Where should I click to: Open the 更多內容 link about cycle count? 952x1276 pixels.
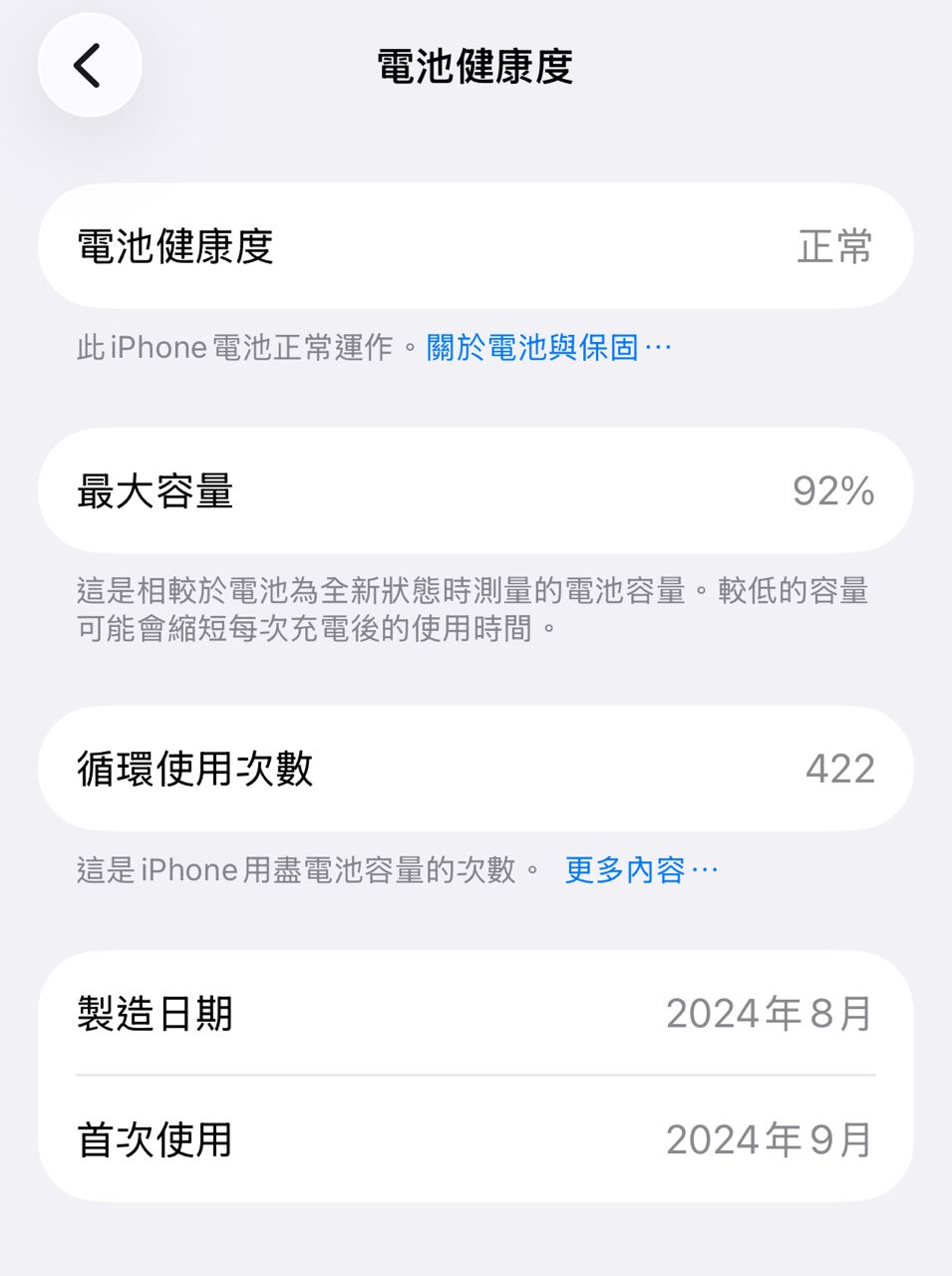click(639, 870)
